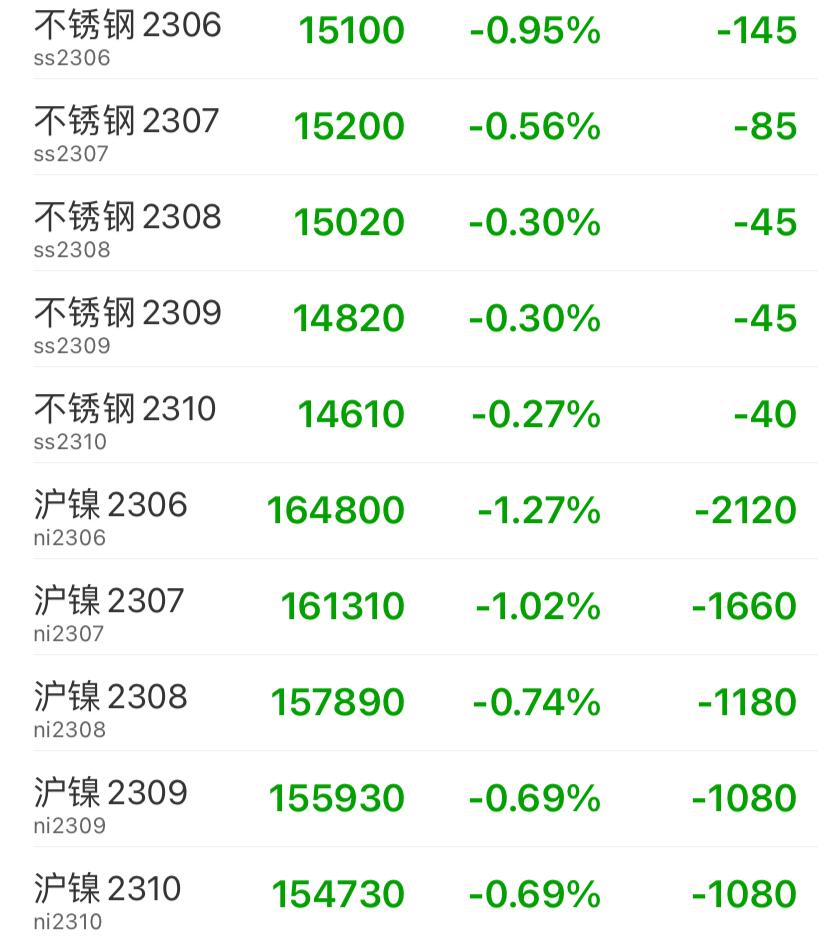Click the -1.27% change percentage
Image resolution: width=828 pixels, height=938 pixels.
(530, 509)
